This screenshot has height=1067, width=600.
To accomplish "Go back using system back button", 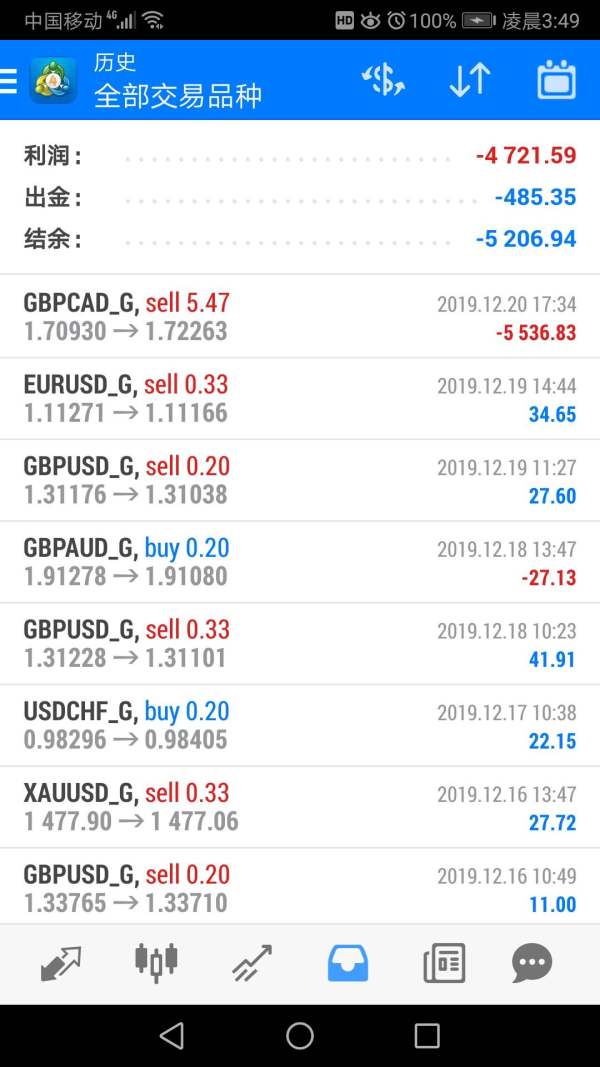I will (171, 1036).
